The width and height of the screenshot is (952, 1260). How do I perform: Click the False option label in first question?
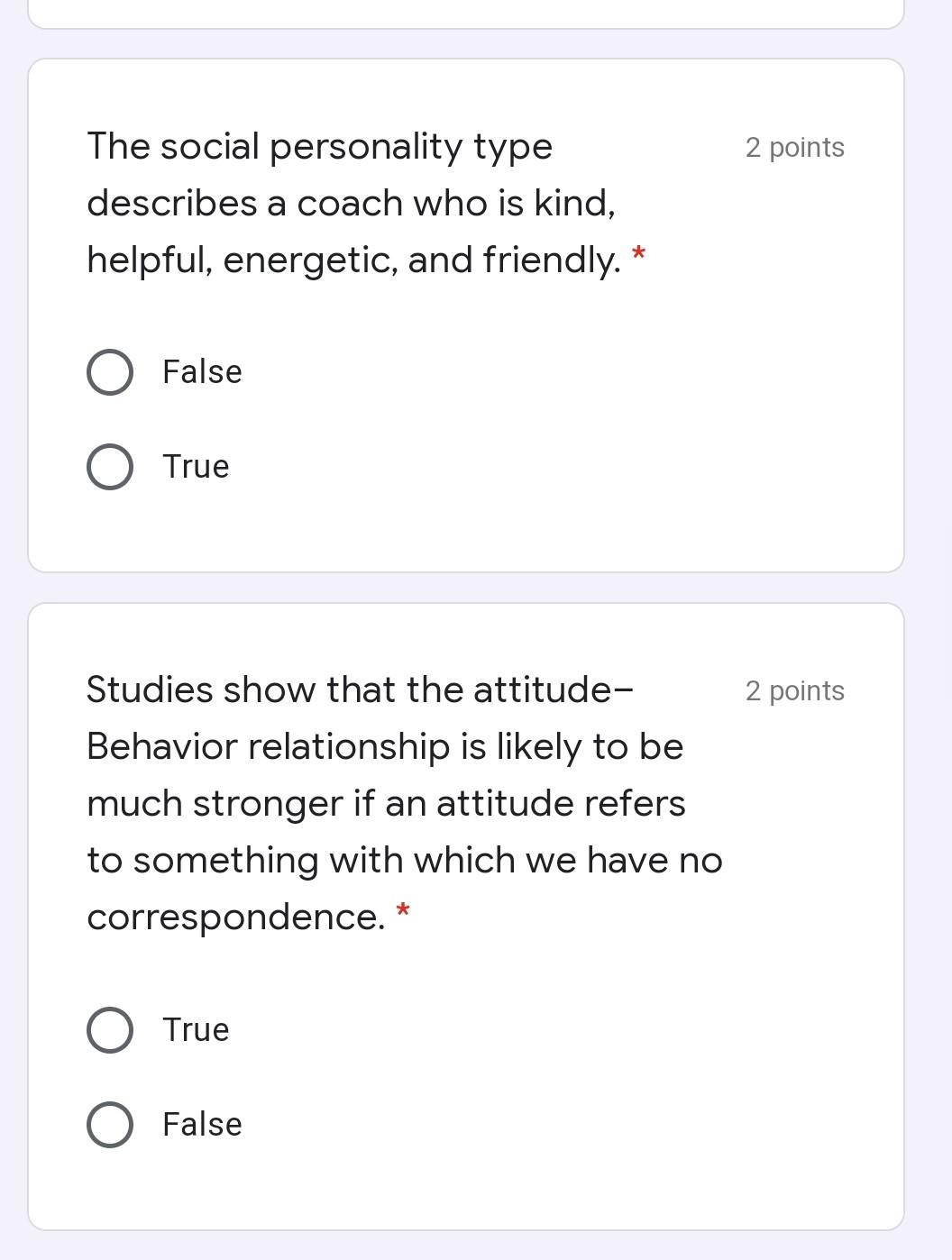click(x=201, y=370)
